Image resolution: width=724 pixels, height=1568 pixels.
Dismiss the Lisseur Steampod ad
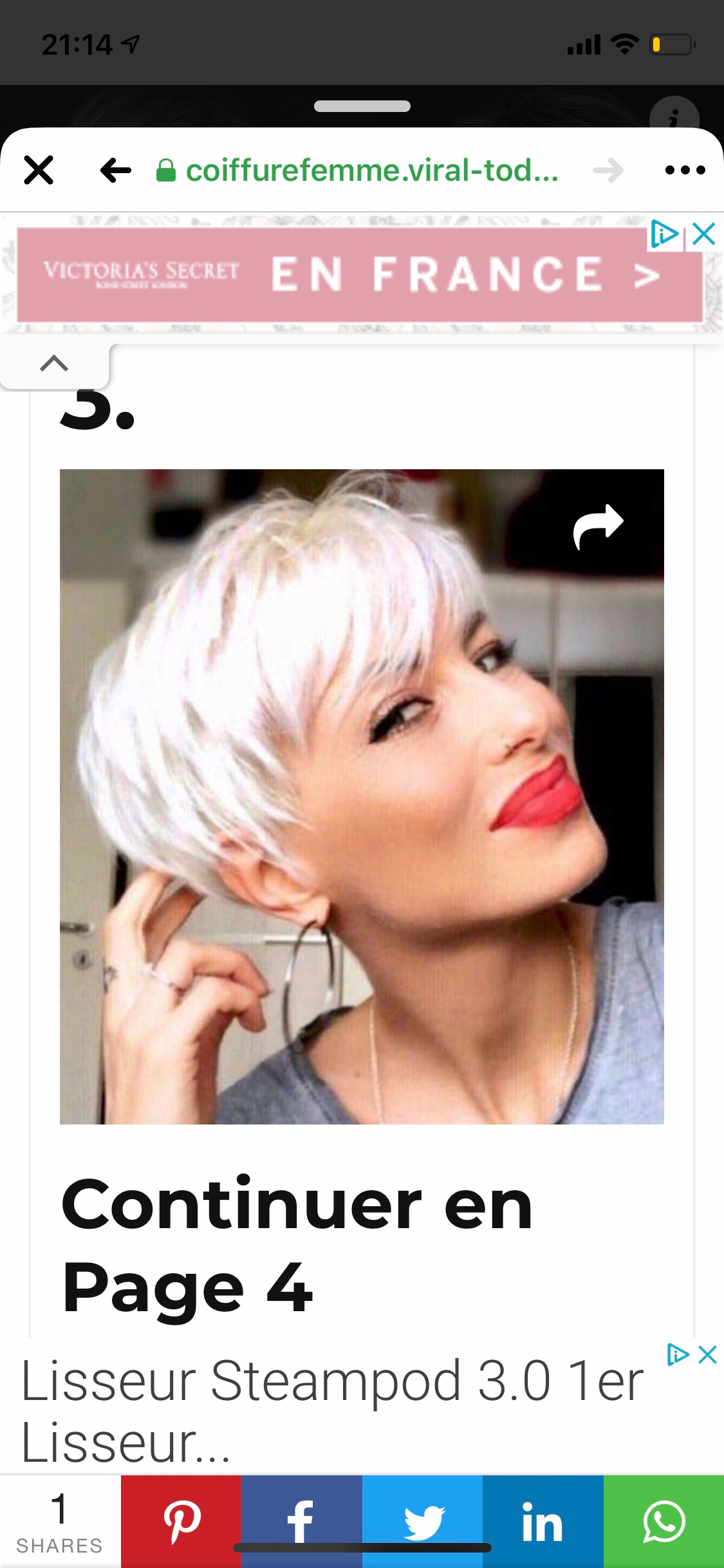tap(707, 1355)
